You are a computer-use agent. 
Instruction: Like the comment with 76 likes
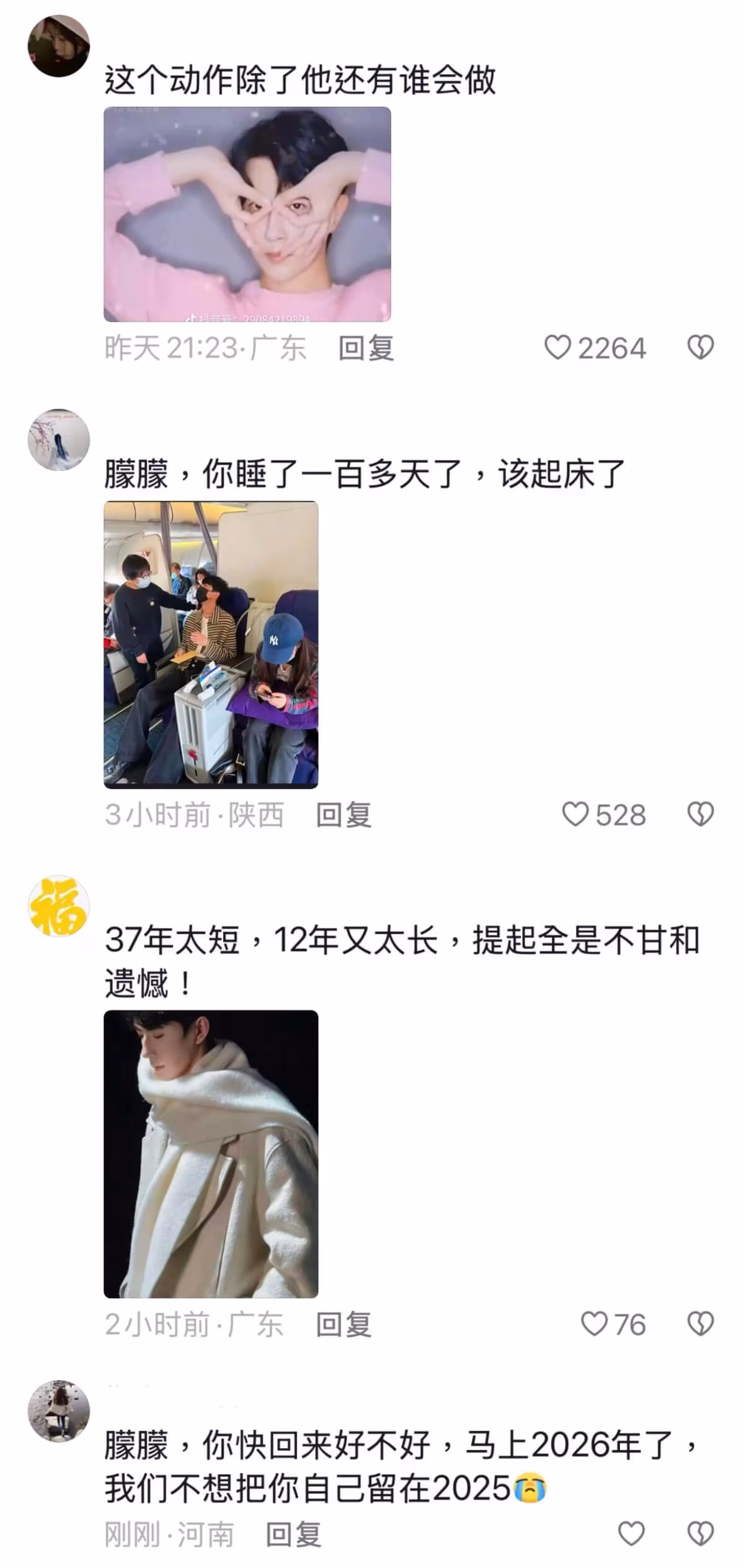(593, 1324)
